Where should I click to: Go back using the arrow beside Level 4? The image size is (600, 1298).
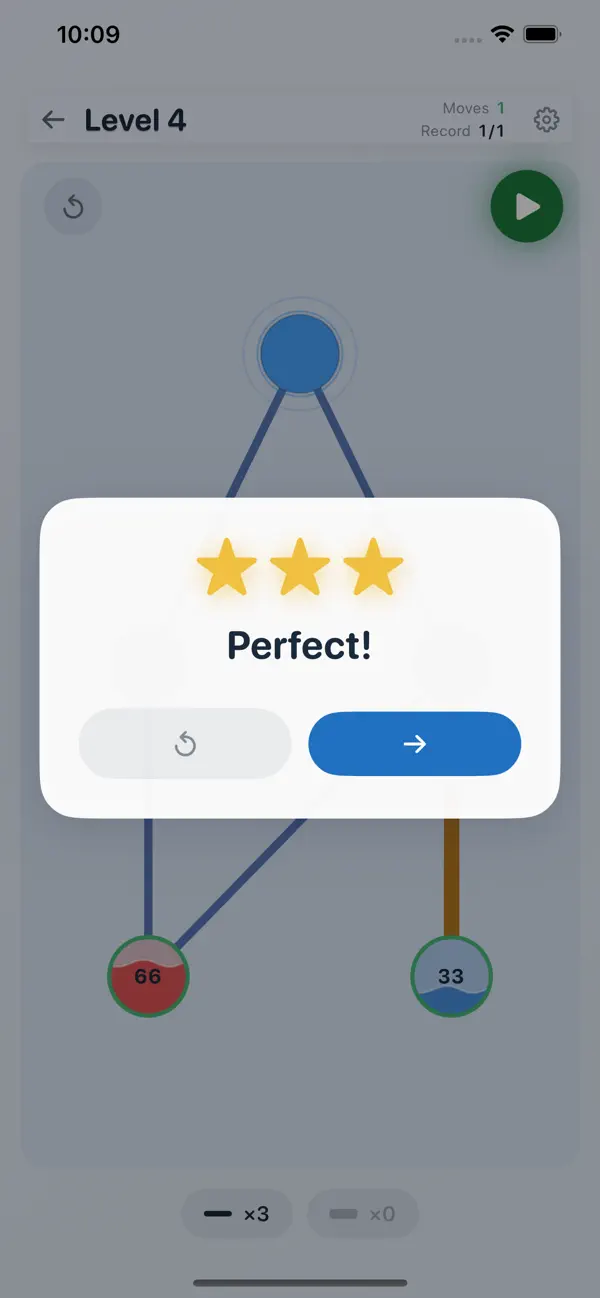(53, 120)
